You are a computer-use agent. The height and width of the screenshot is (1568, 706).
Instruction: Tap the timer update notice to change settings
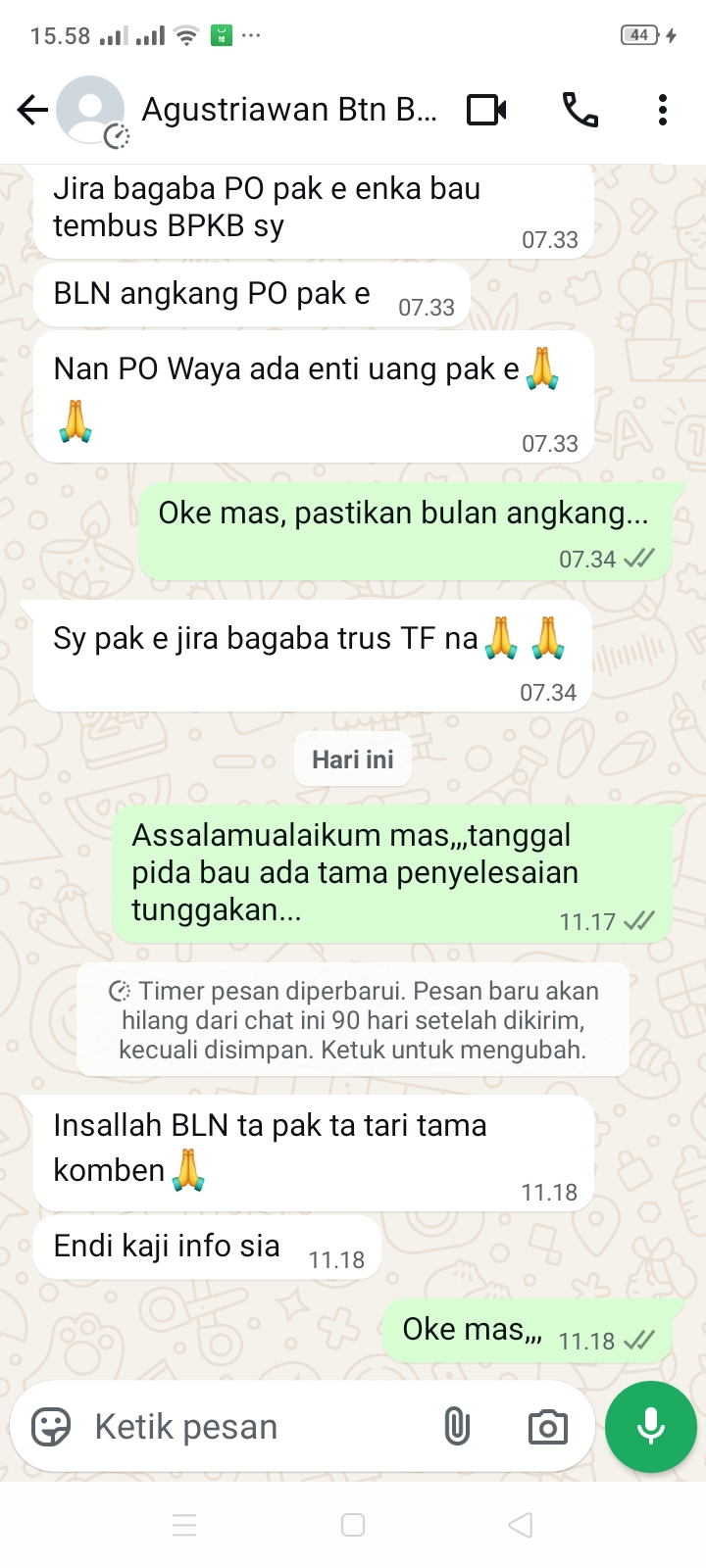tap(353, 1019)
